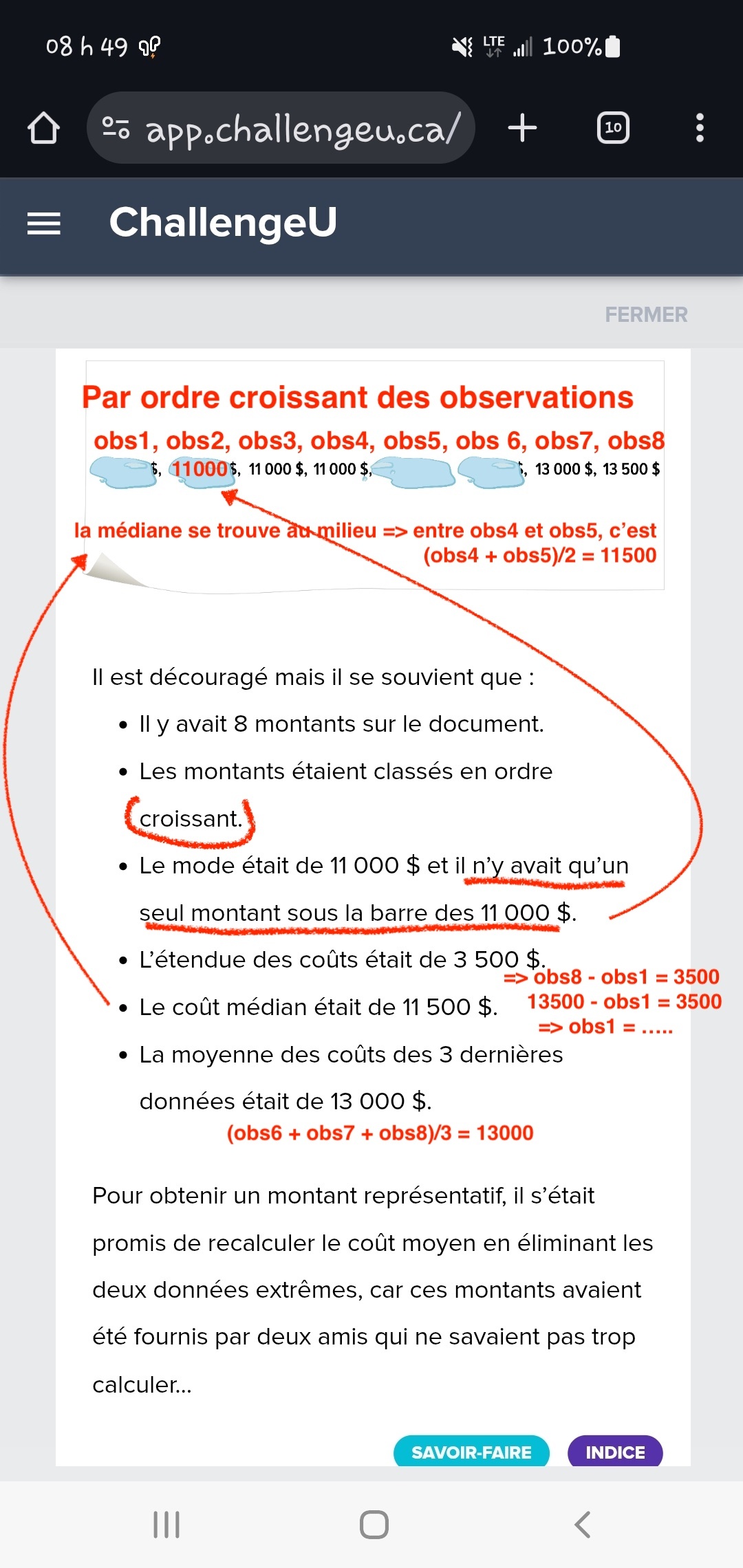
Task: Open the tab switcher showing 10 tabs
Action: pyautogui.click(x=613, y=128)
